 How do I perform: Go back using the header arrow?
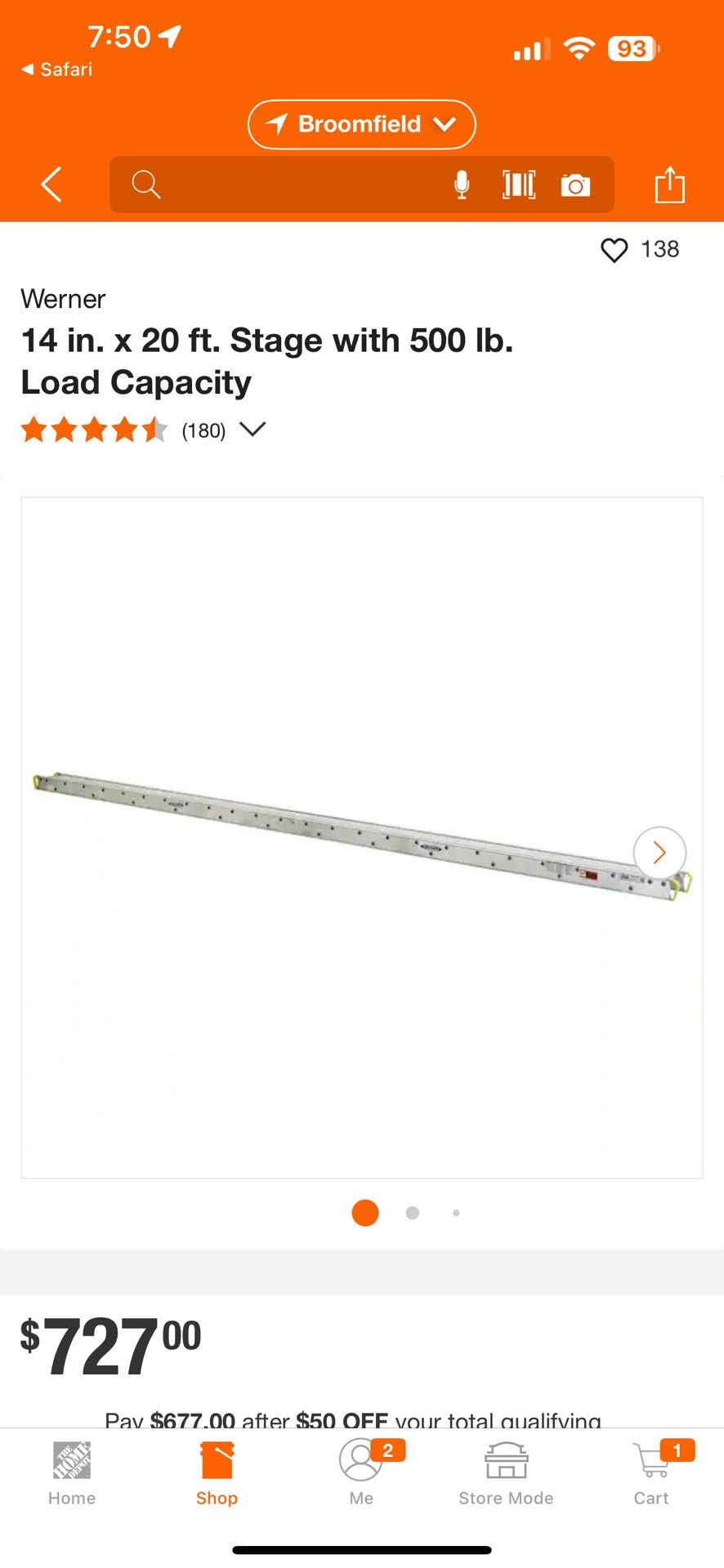coord(51,185)
